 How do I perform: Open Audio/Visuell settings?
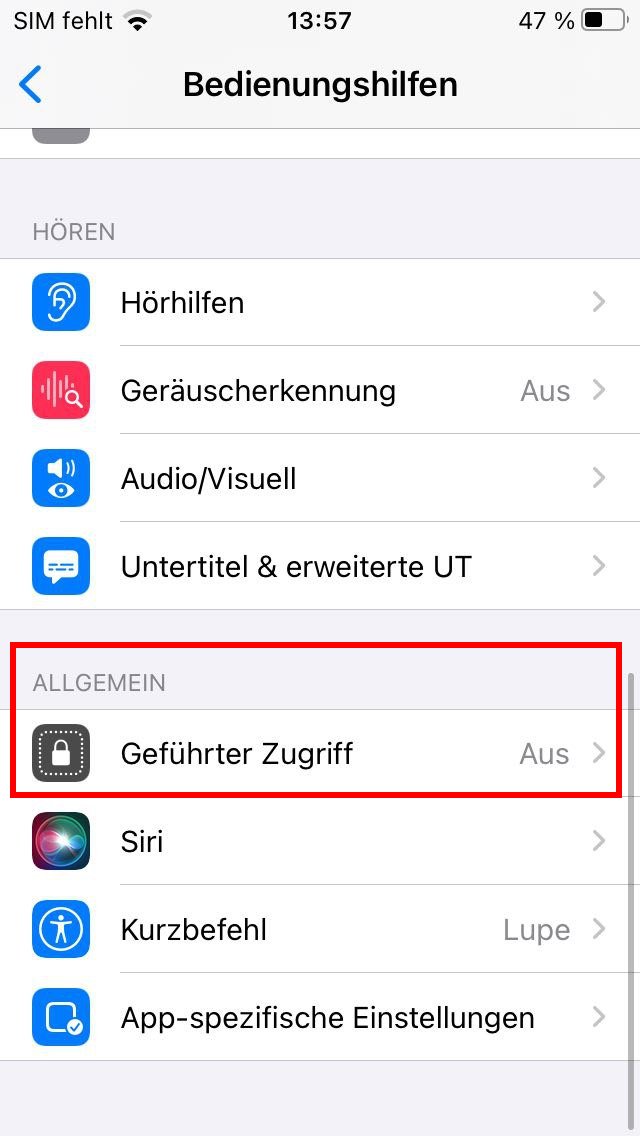(x=320, y=478)
